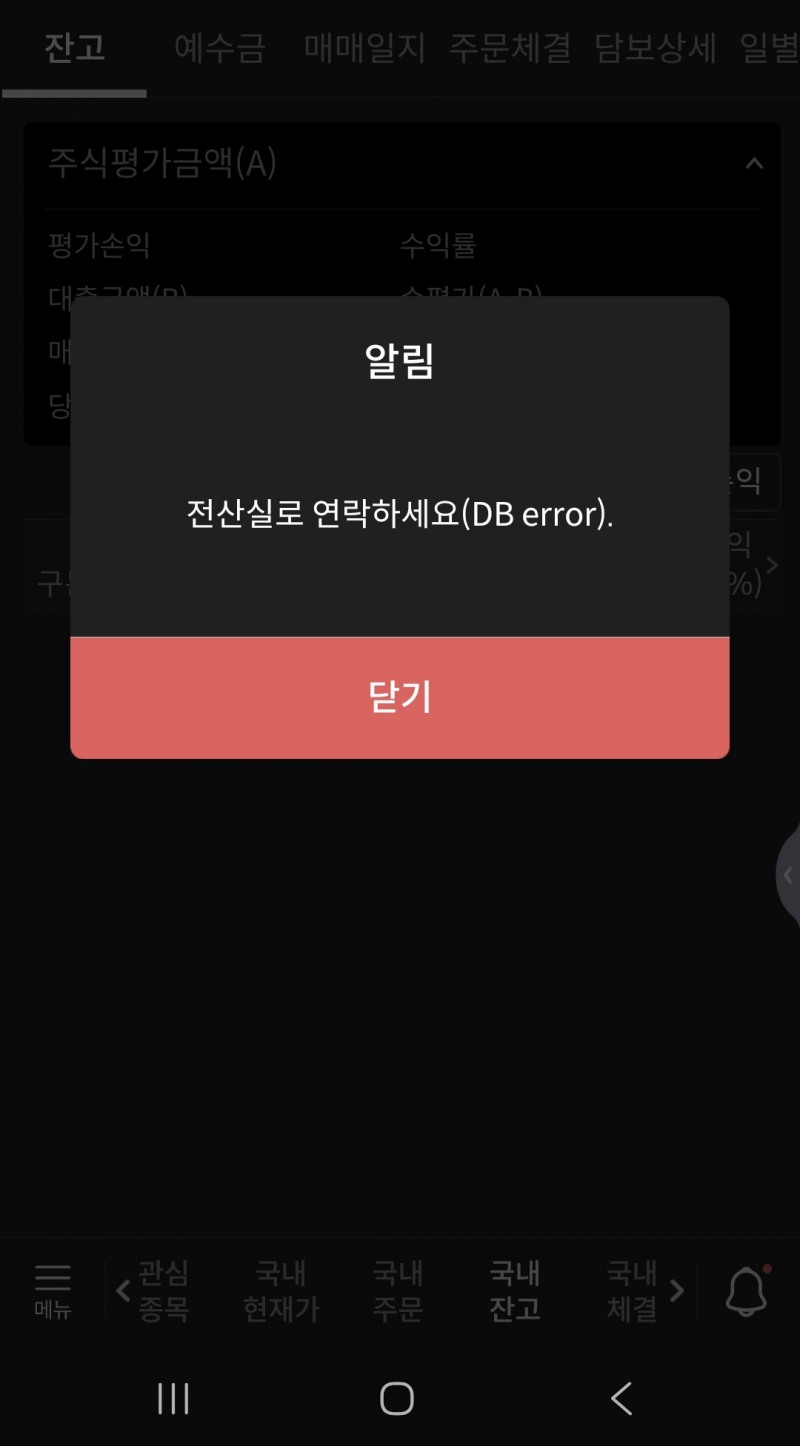Go to 국내주문 screen

click(398, 1292)
